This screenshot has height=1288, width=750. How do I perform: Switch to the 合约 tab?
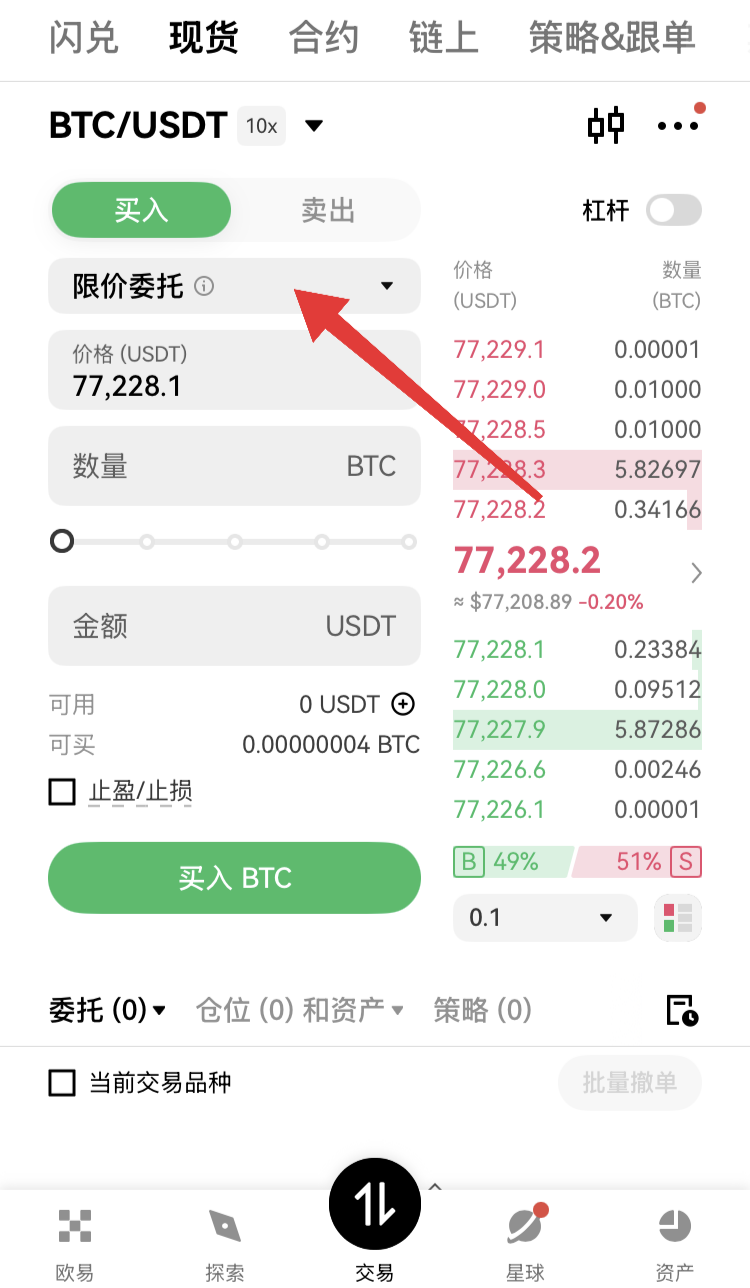point(323,39)
